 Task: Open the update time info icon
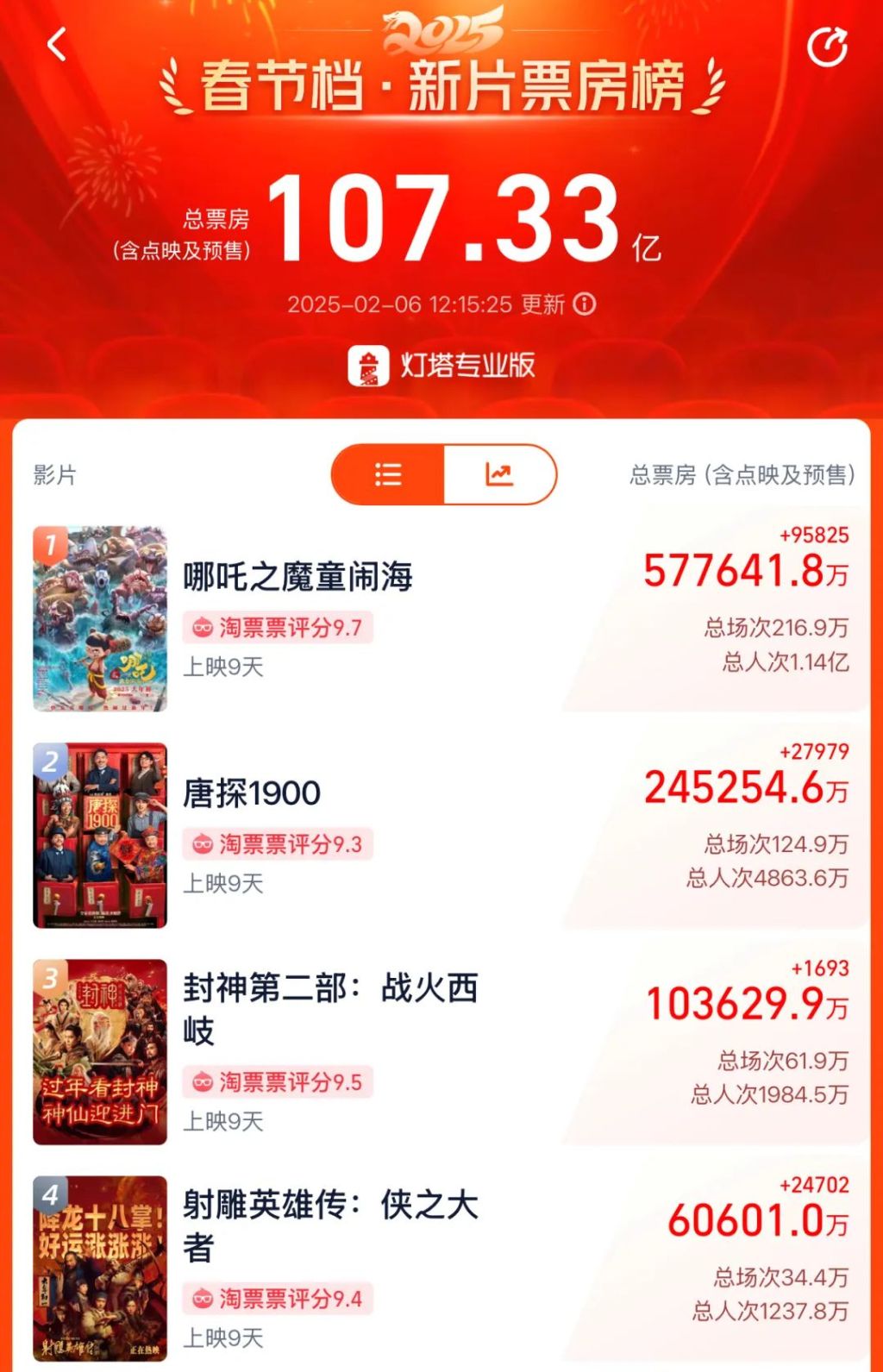[x=585, y=304]
